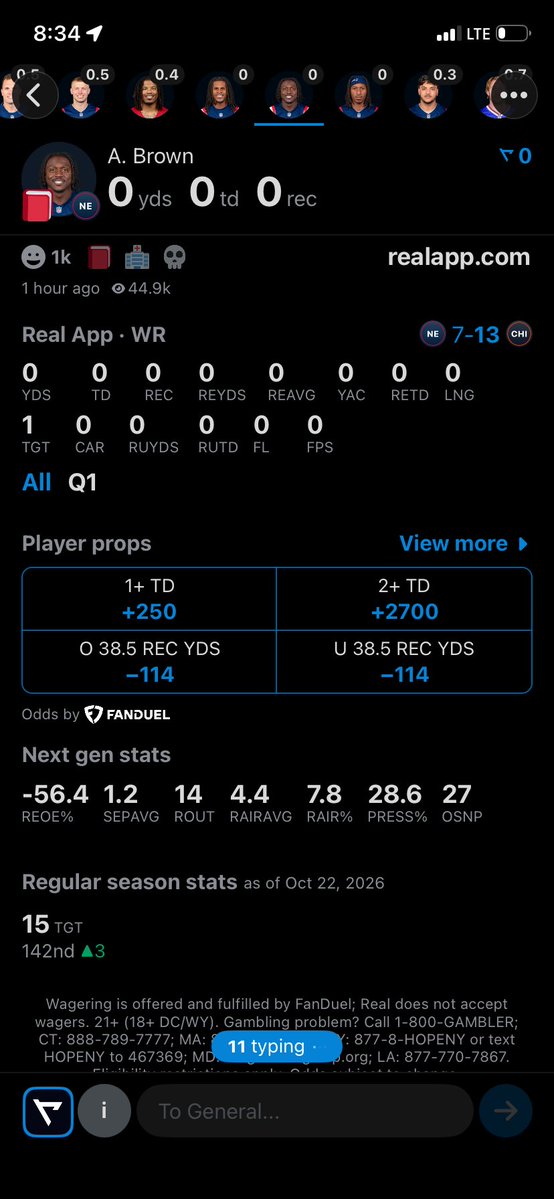The height and width of the screenshot is (1199, 554).
Task: Open the realapp.com link
Action: pyautogui.click(x=458, y=257)
